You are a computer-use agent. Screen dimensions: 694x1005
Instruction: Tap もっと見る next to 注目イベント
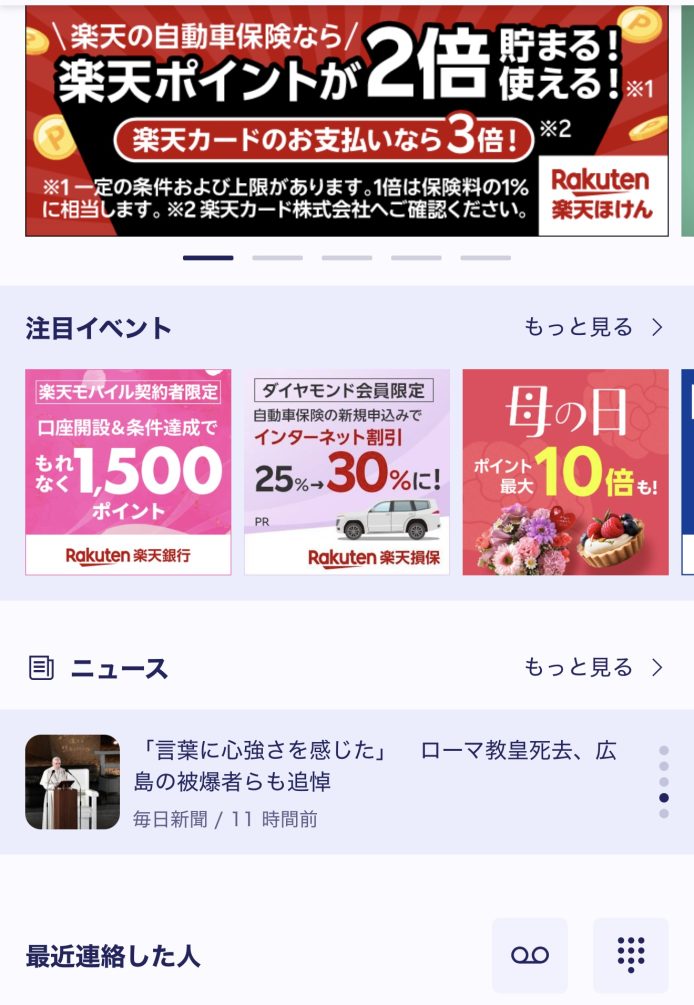[593, 327]
